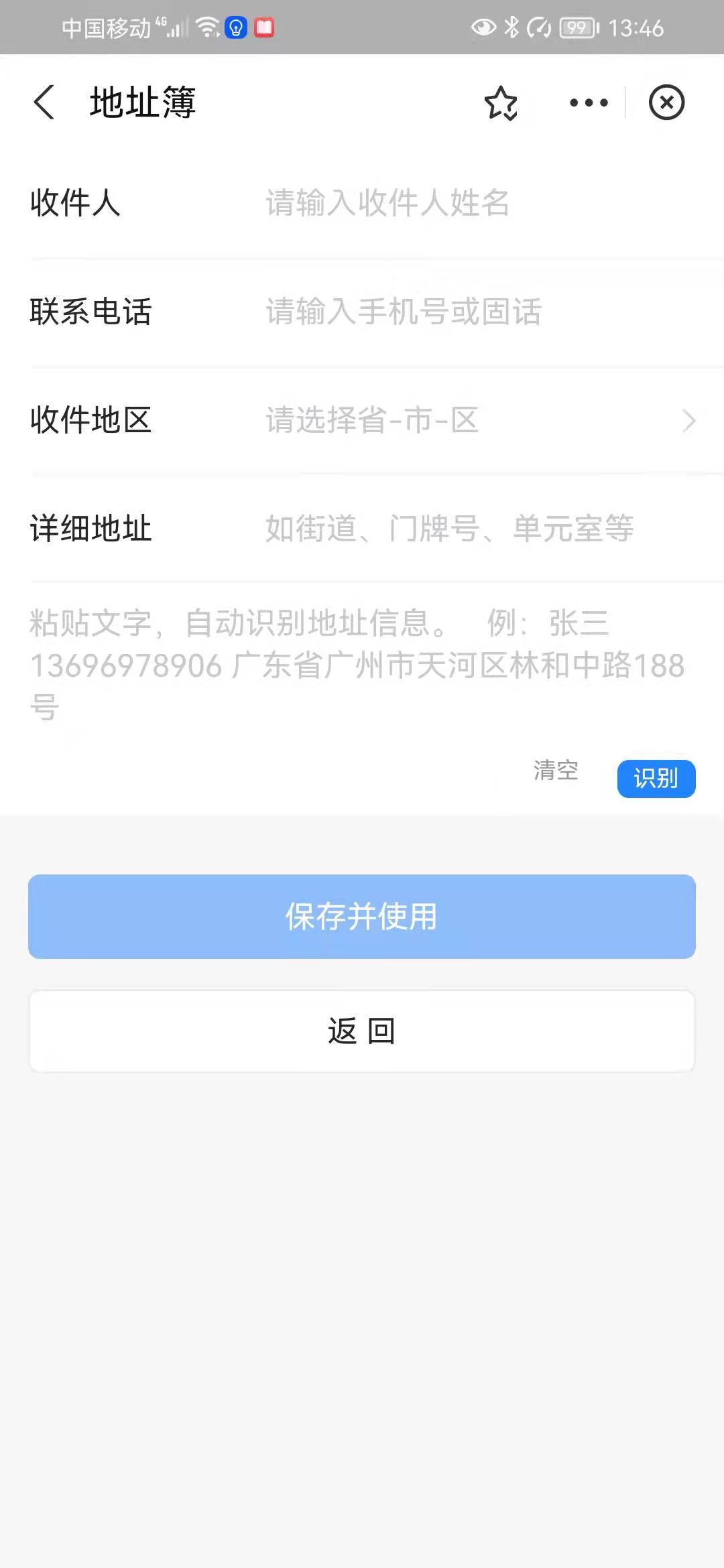Save and use this address
Image resolution: width=724 pixels, height=1568 pixels.
362,916
